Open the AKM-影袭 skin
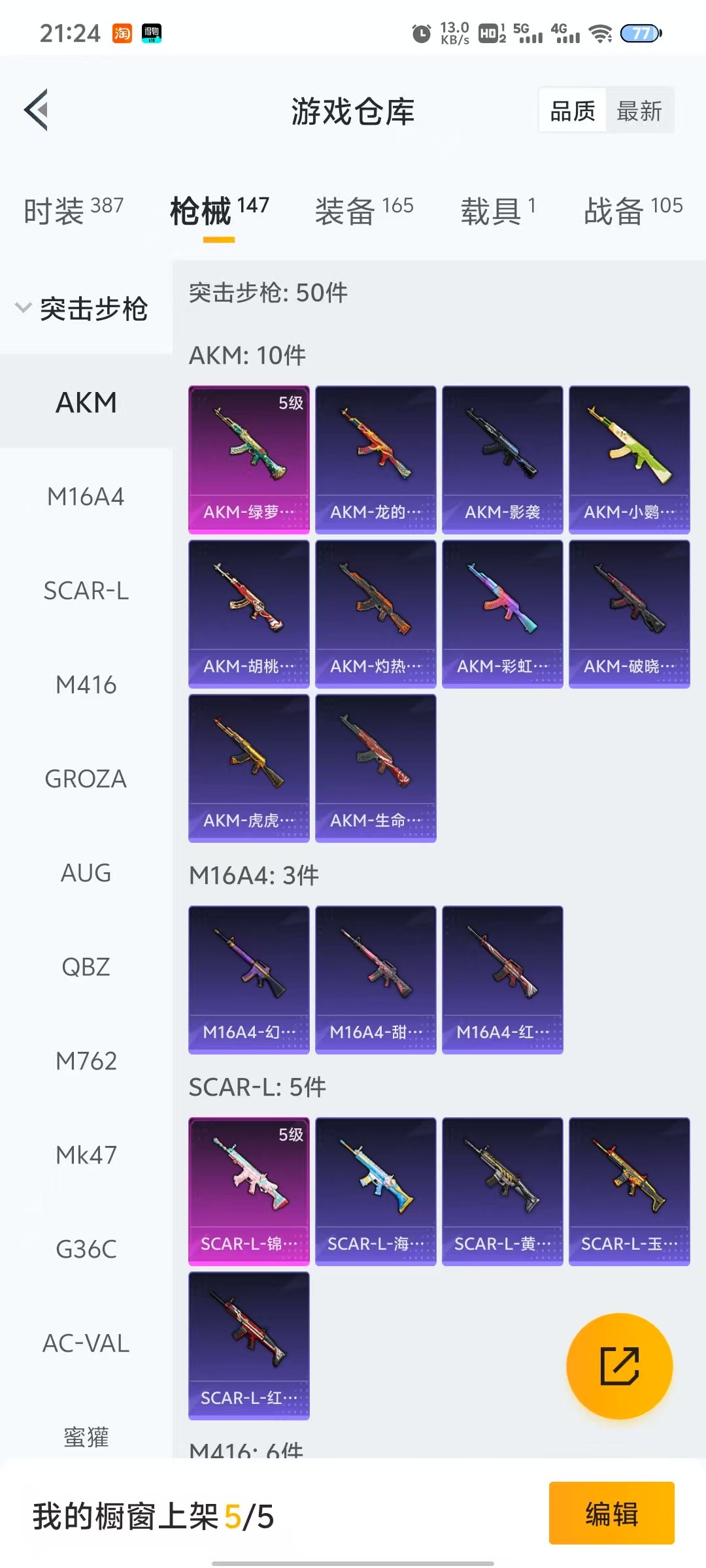Viewport: 706px width, 1568px height. pos(502,459)
